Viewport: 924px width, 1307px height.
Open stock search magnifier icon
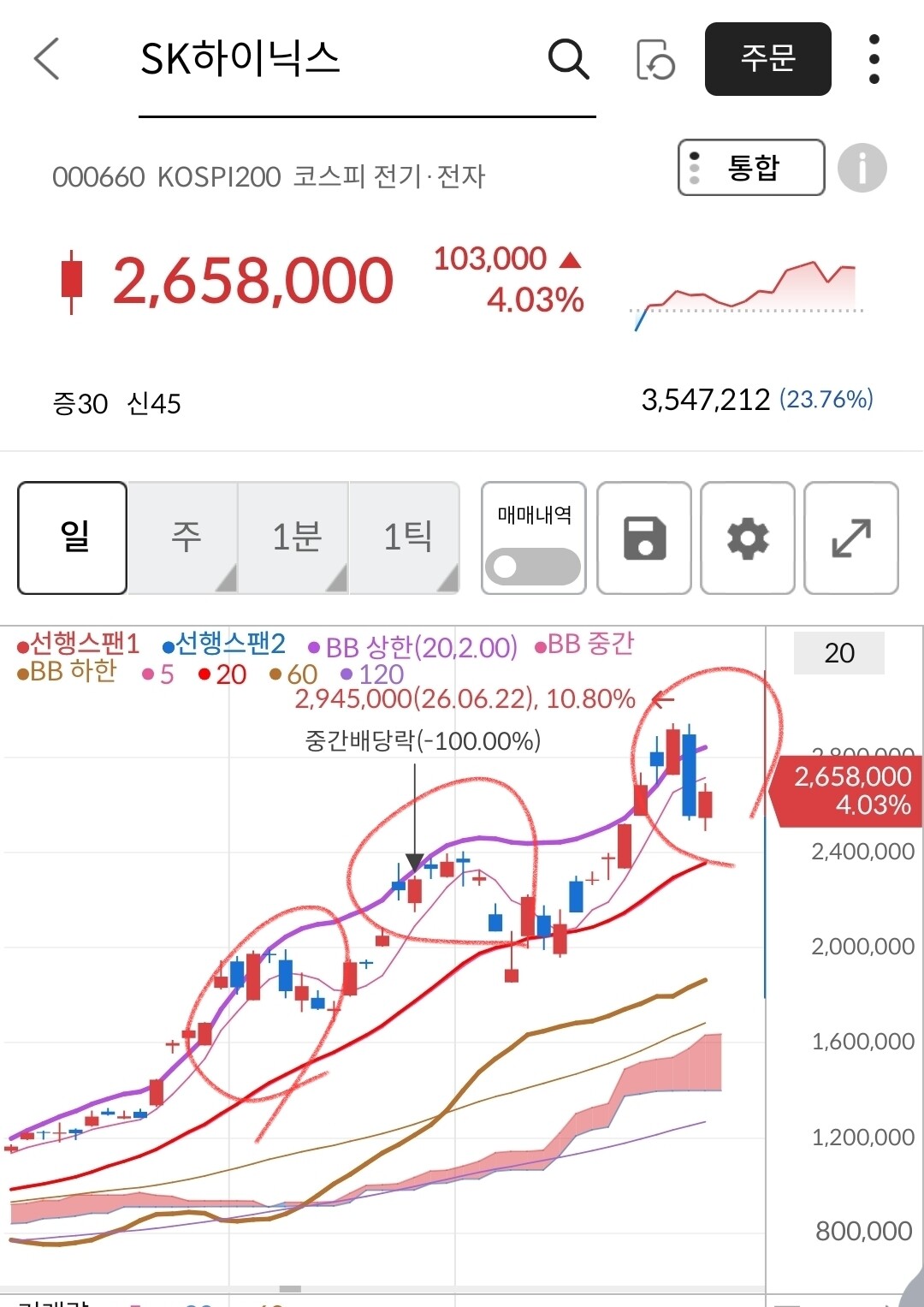coord(568,59)
